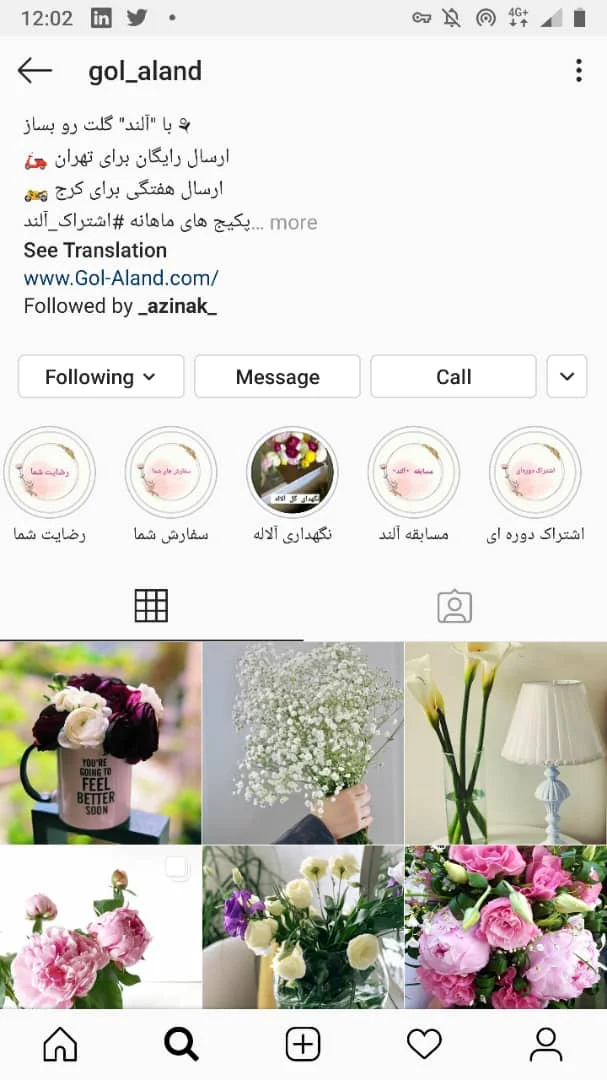
Task: Open the "نگهداری آلاله" story highlight
Action: pyautogui.click(x=292, y=472)
